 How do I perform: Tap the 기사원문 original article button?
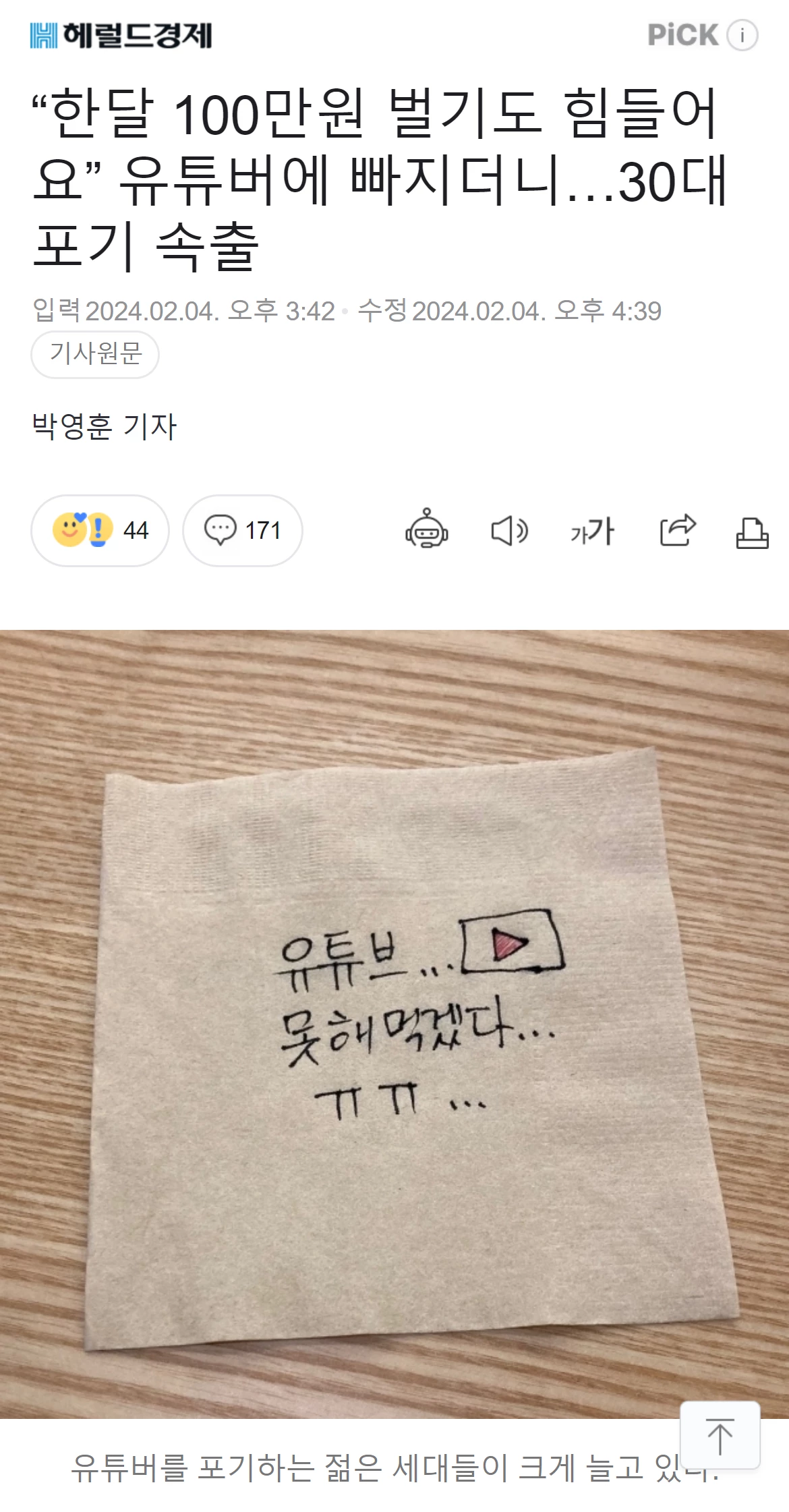95,354
